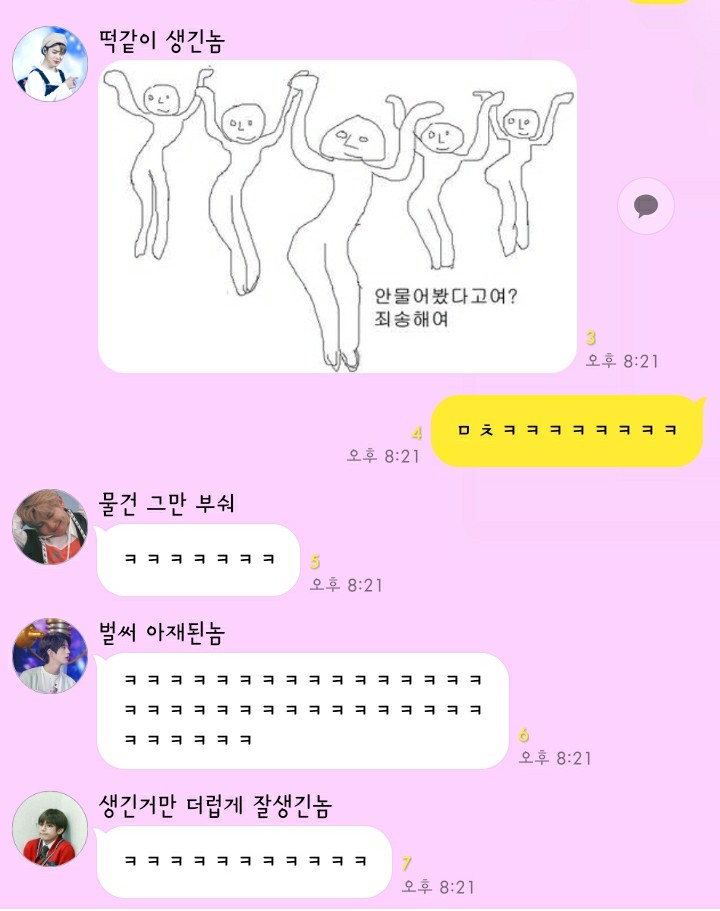Tap the speech bubble icon beside the image
720x911 pixels.
tap(646, 207)
